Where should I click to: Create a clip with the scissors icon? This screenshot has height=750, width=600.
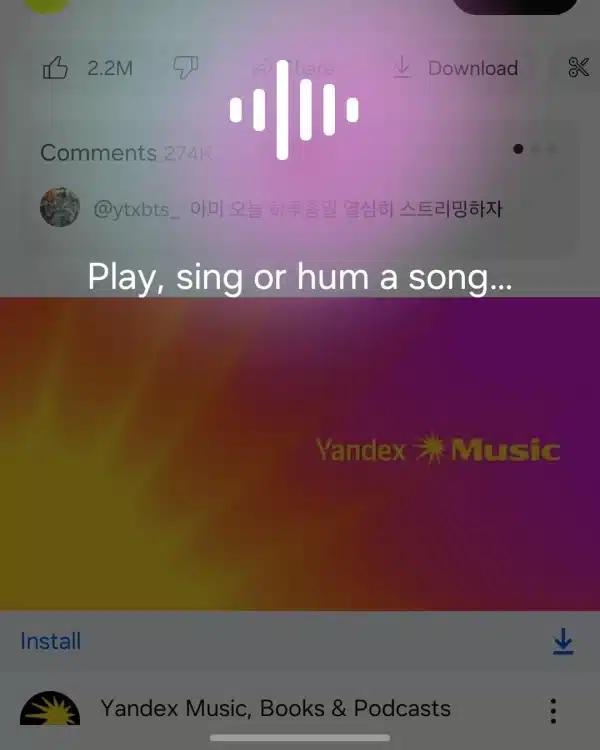pos(578,68)
